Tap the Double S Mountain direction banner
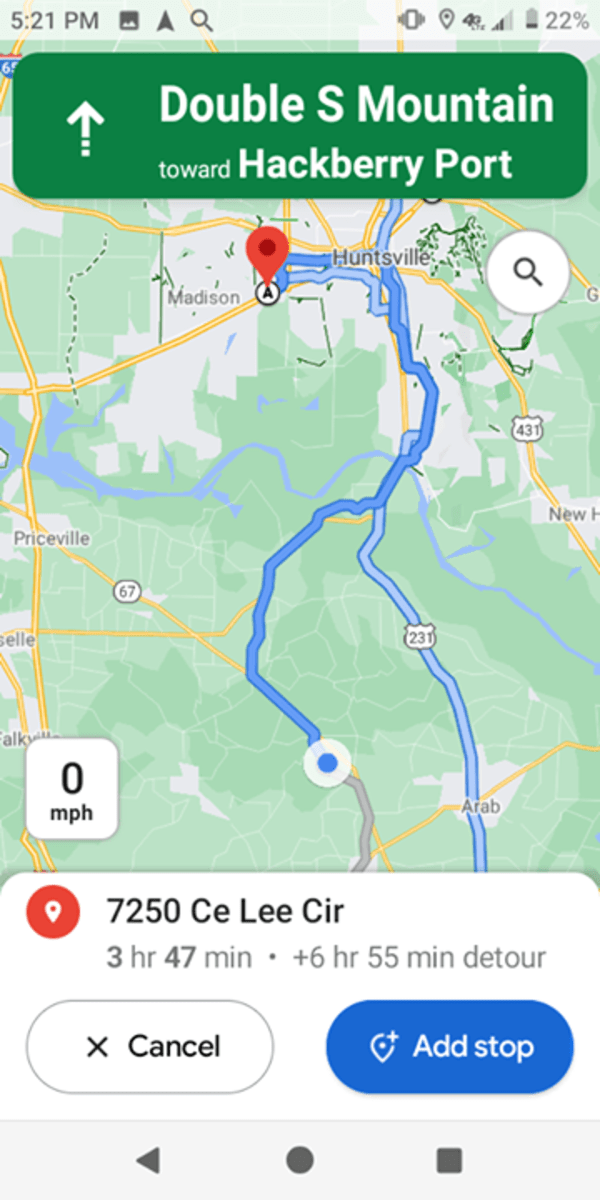The width and height of the screenshot is (600, 1200). pos(299,125)
